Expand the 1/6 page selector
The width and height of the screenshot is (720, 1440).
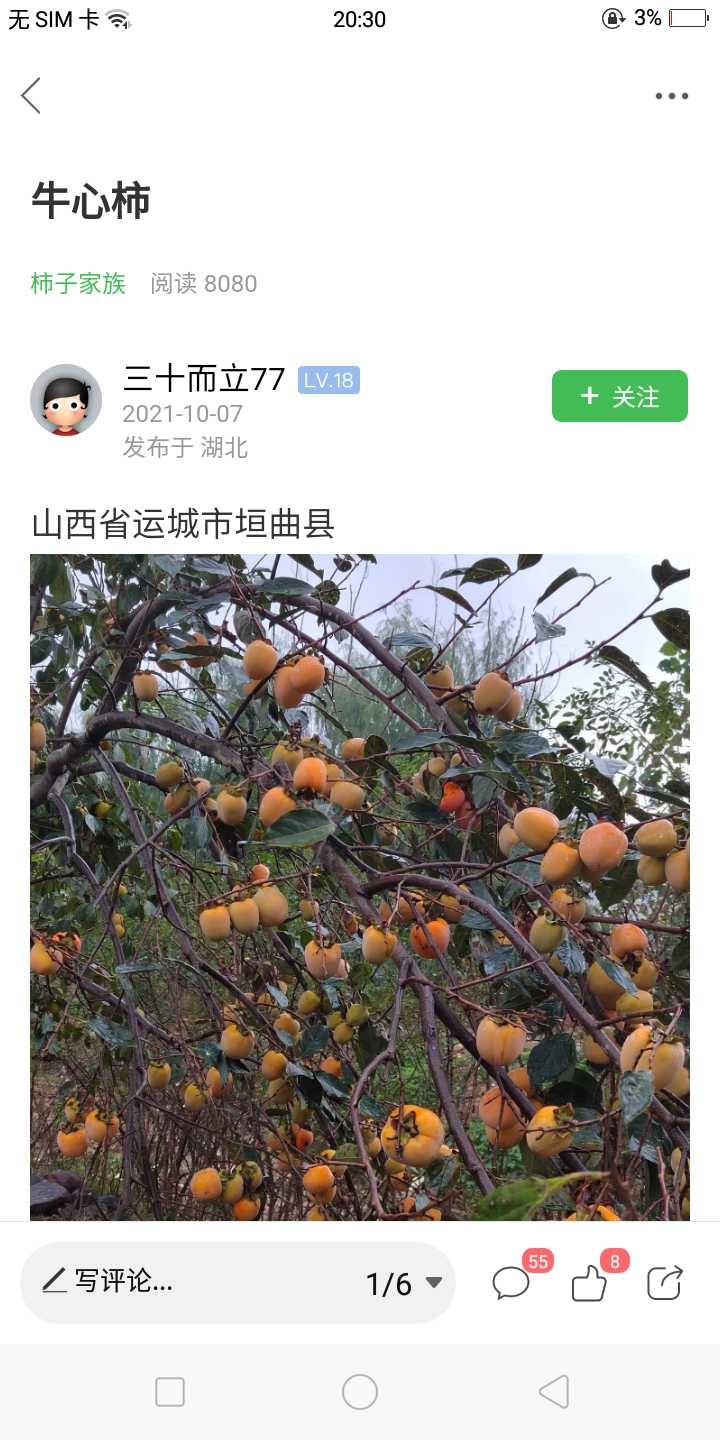coord(404,1283)
